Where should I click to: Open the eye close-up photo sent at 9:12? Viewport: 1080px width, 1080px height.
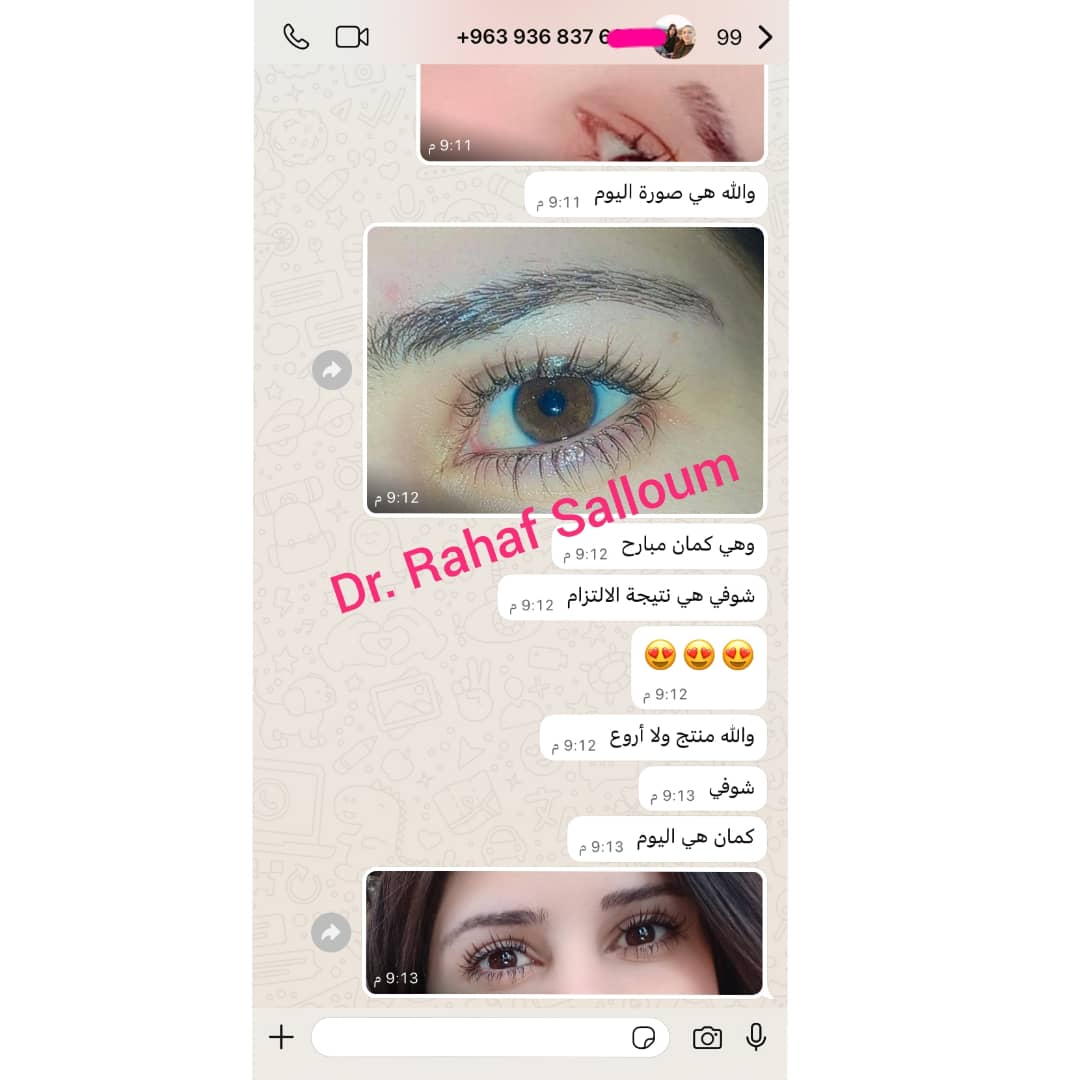pos(565,370)
